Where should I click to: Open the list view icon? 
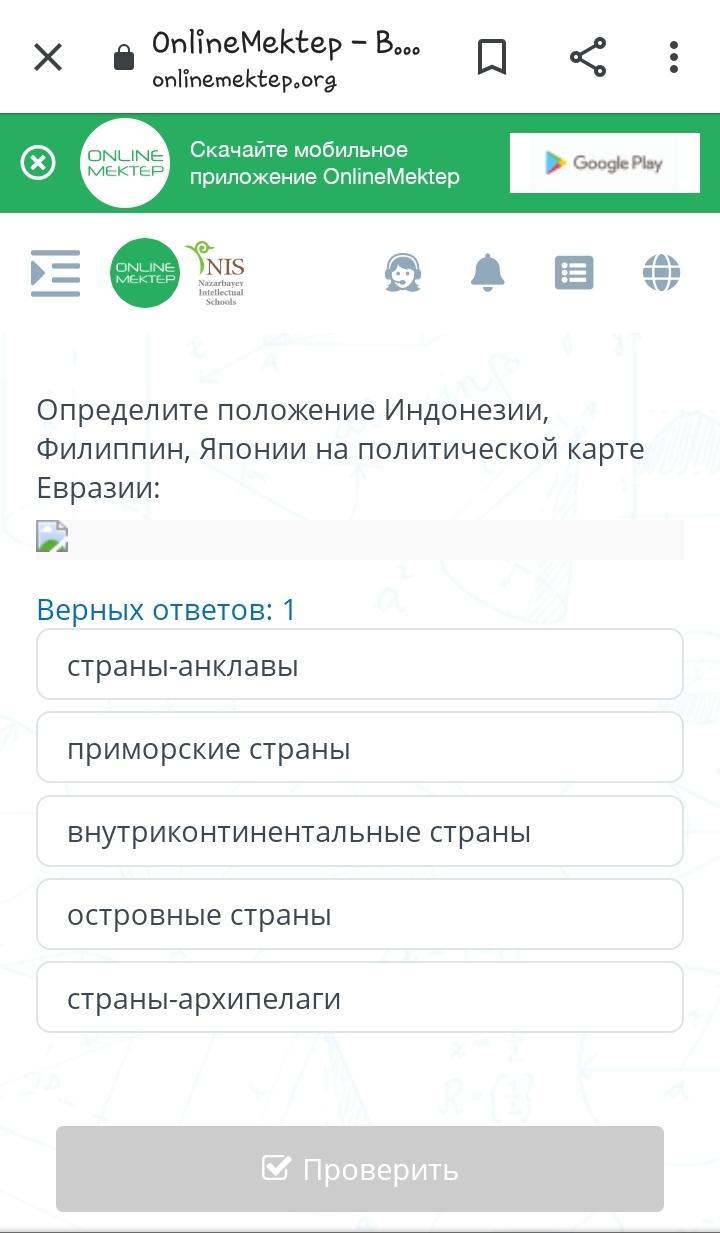(x=574, y=272)
